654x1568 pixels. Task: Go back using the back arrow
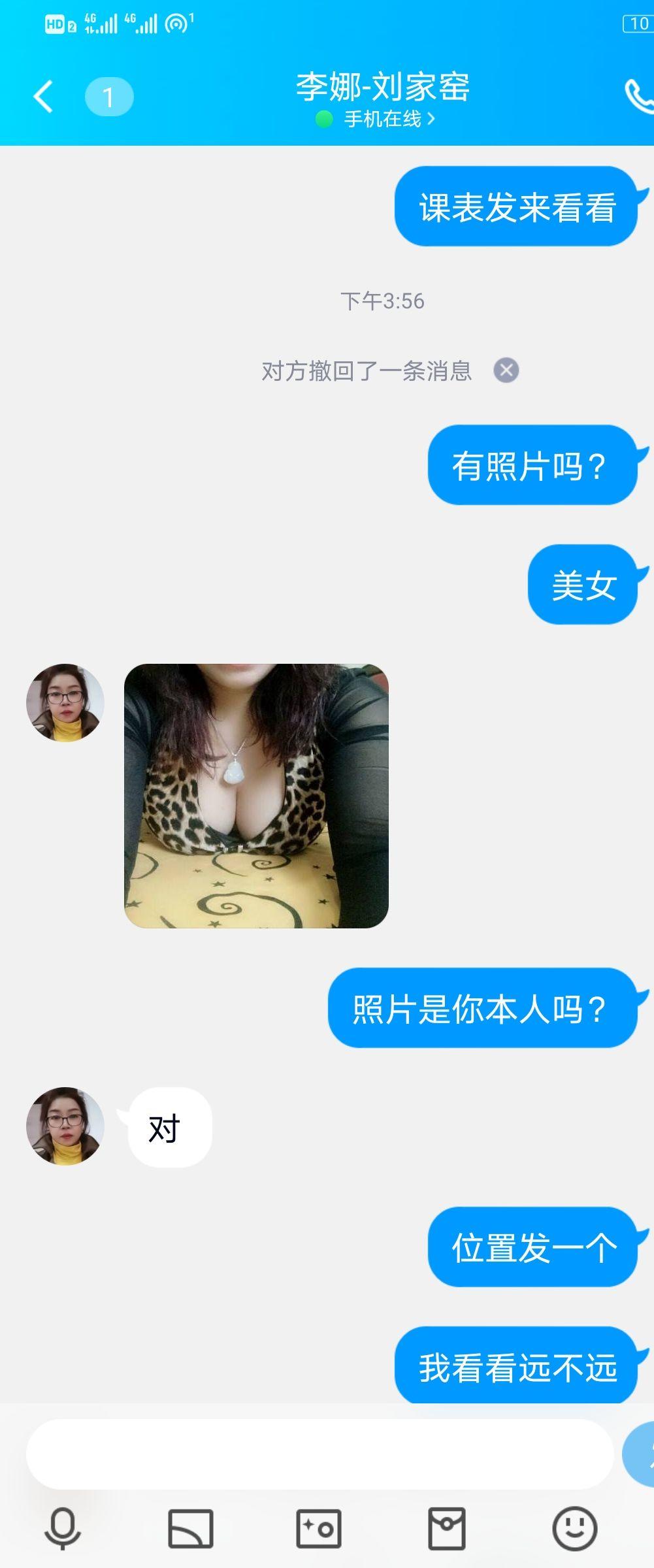tap(43, 97)
